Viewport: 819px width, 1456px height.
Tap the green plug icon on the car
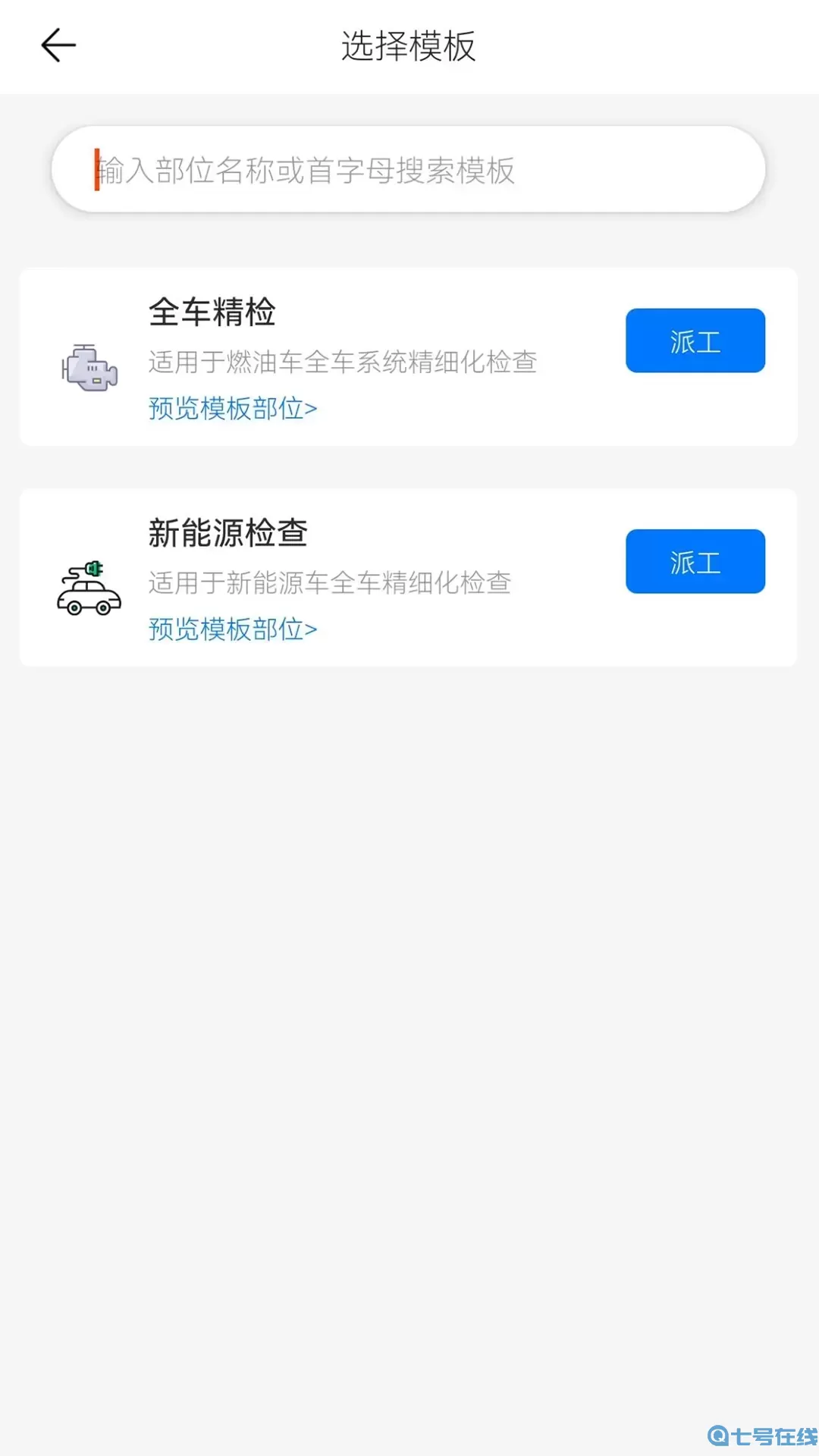(x=93, y=567)
